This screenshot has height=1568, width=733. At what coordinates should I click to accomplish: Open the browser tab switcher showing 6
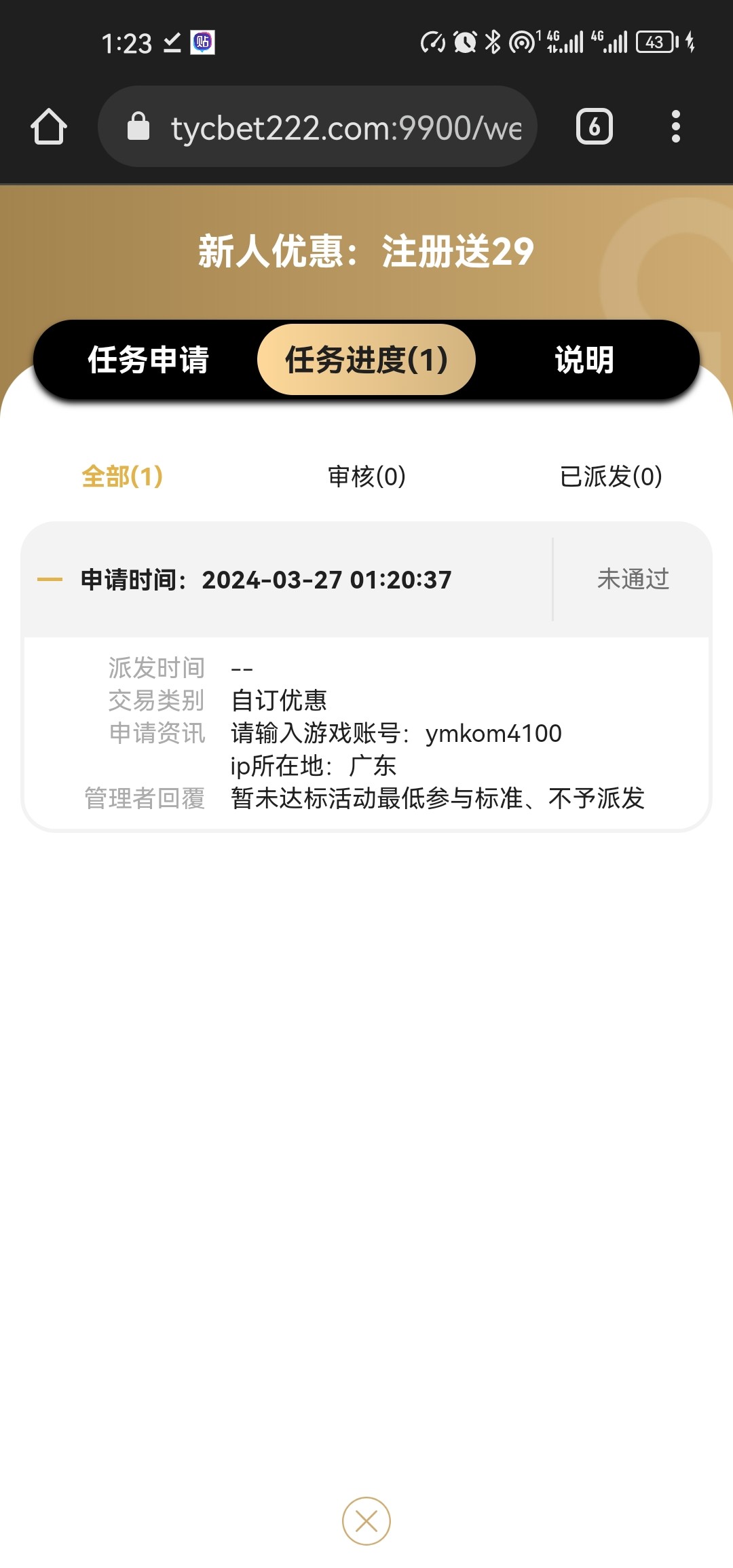click(595, 127)
